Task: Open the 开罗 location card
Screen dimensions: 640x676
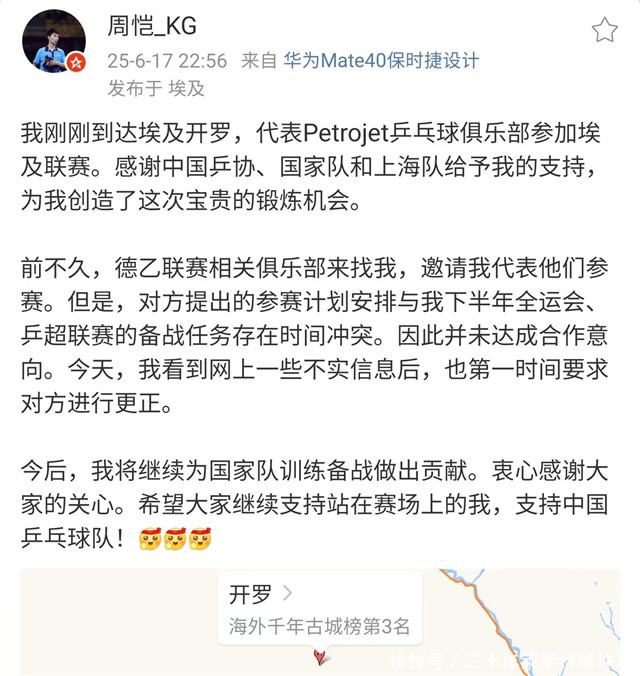Action: point(320,609)
